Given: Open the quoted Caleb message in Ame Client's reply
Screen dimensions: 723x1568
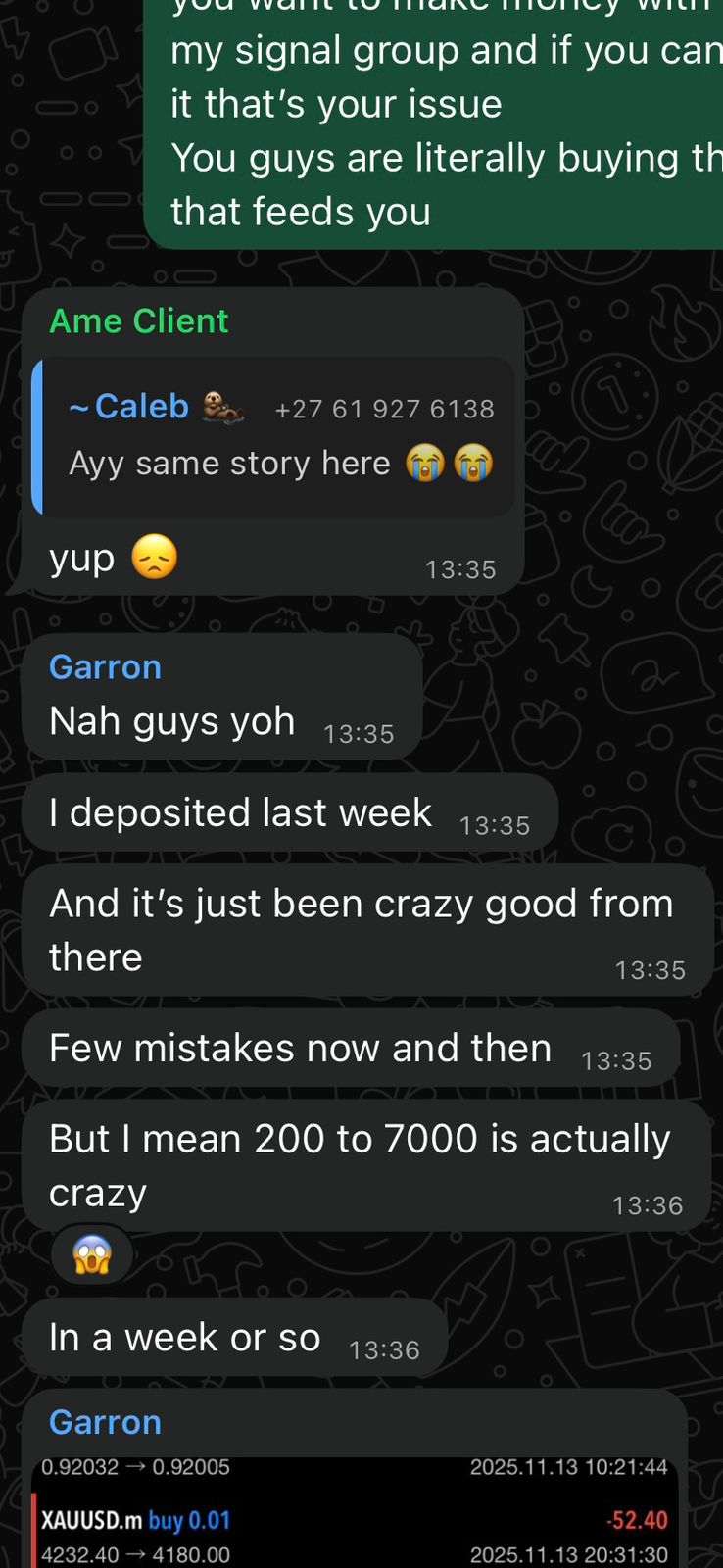Looking at the screenshot, I should coord(274,437).
